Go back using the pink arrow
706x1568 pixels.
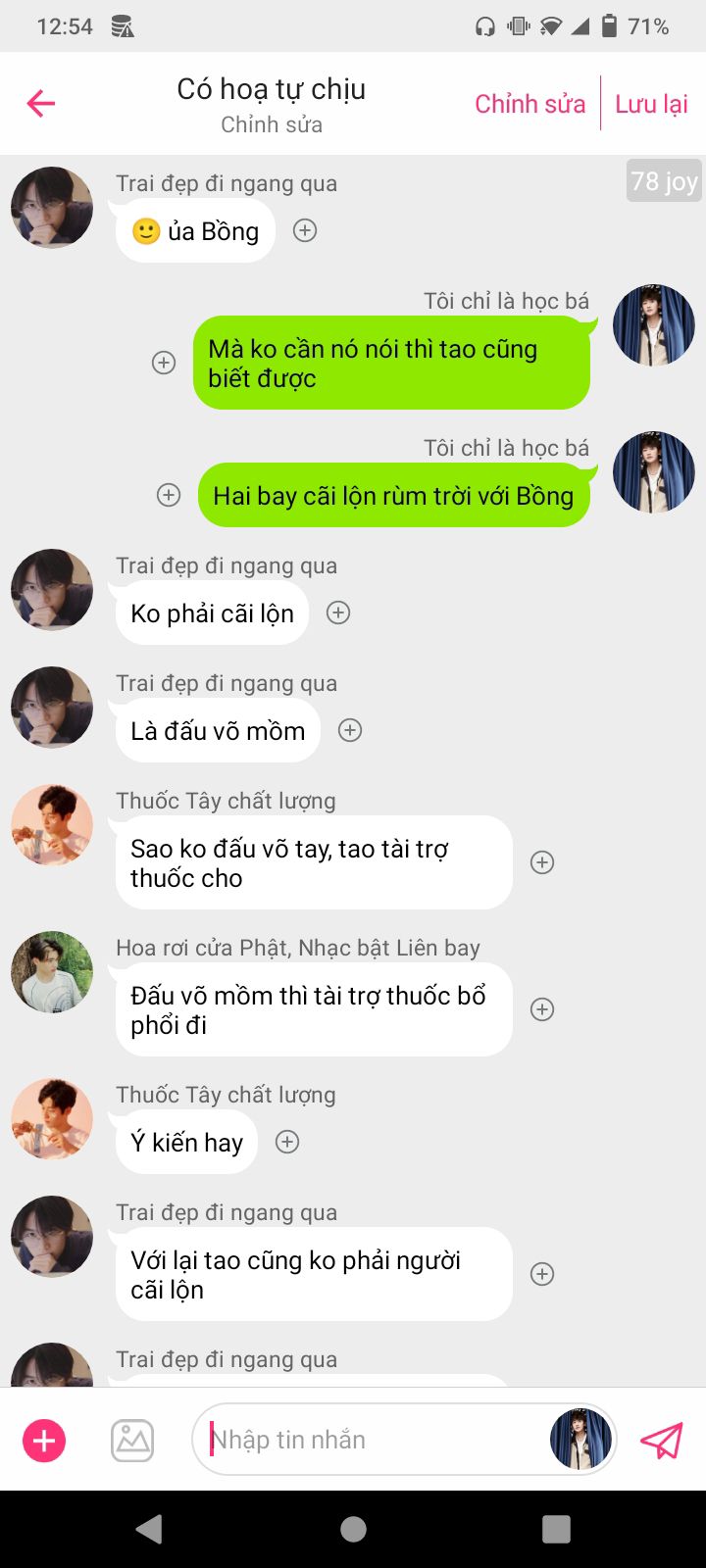(41, 103)
